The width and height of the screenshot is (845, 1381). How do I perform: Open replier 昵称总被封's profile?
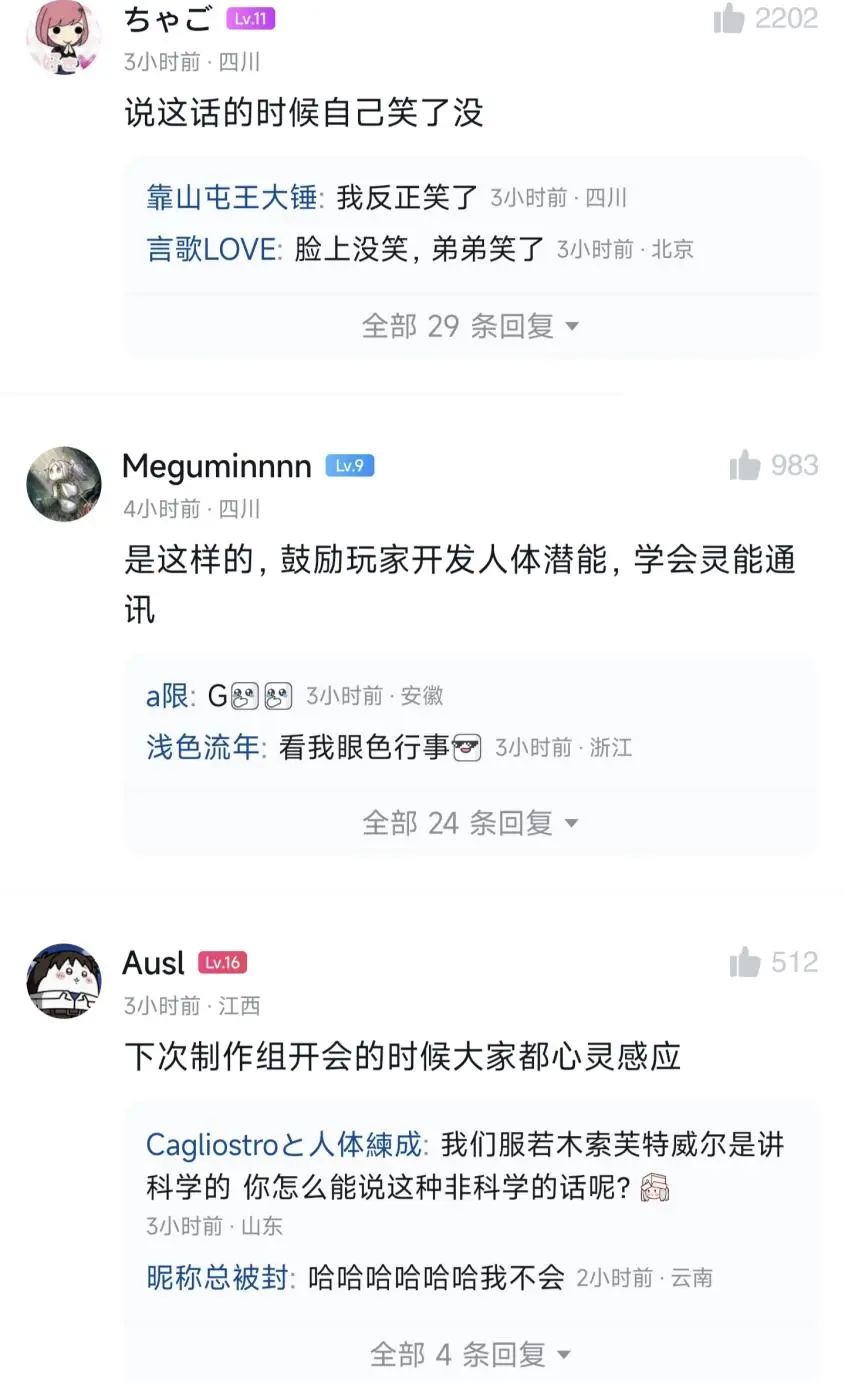[217, 1277]
